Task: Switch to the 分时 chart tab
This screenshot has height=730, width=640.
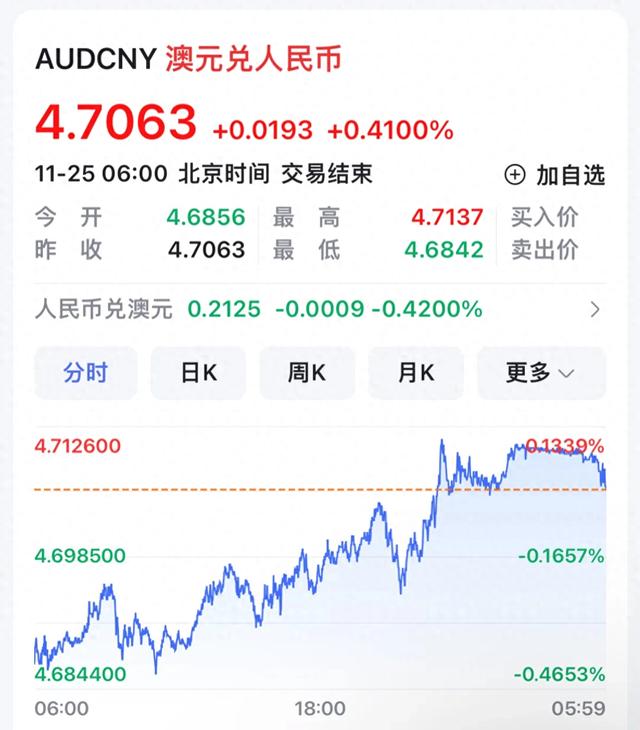Action: [86, 373]
